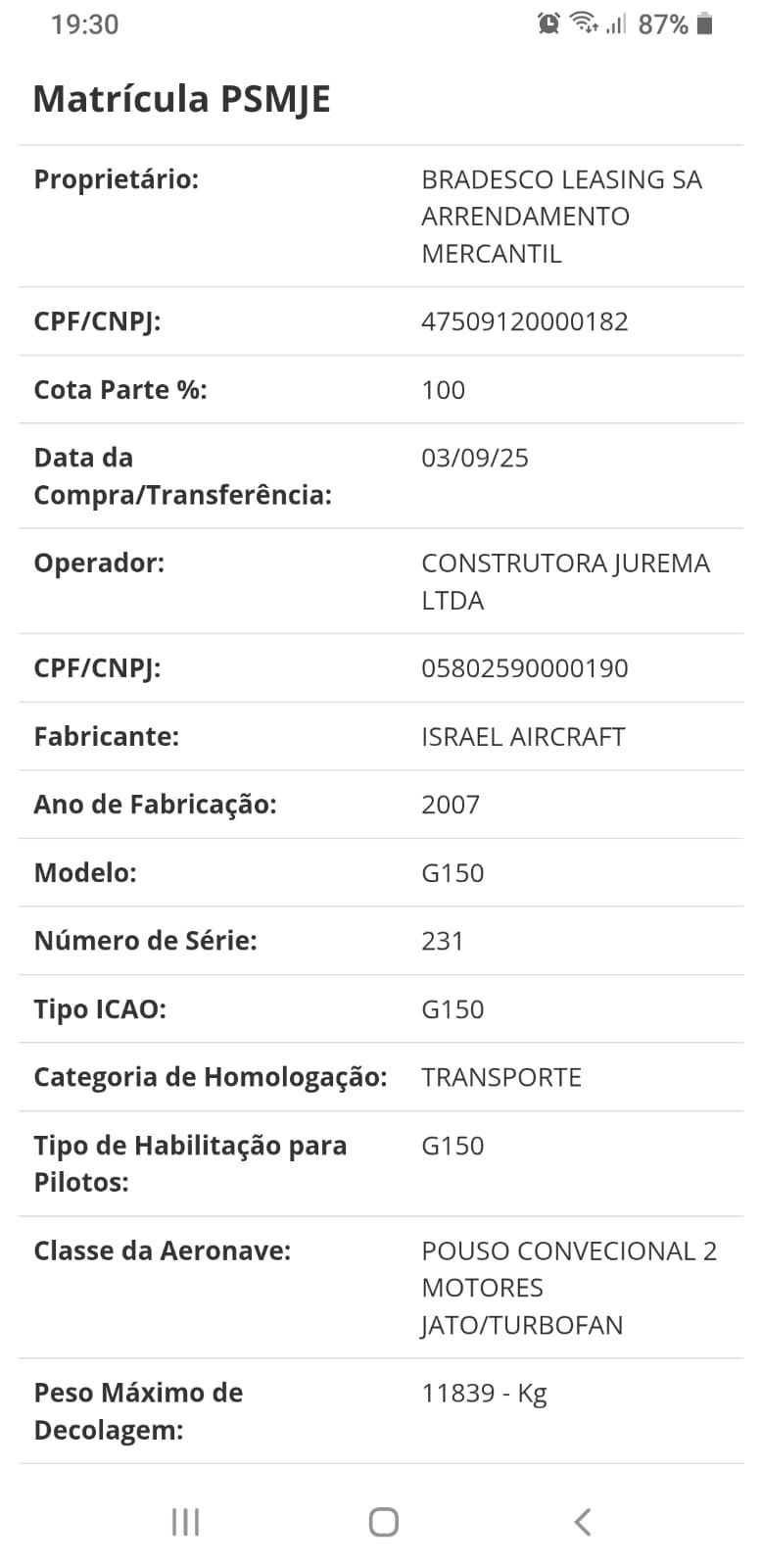
Task: Tap the Modelo G150 value
Action: 452,872
